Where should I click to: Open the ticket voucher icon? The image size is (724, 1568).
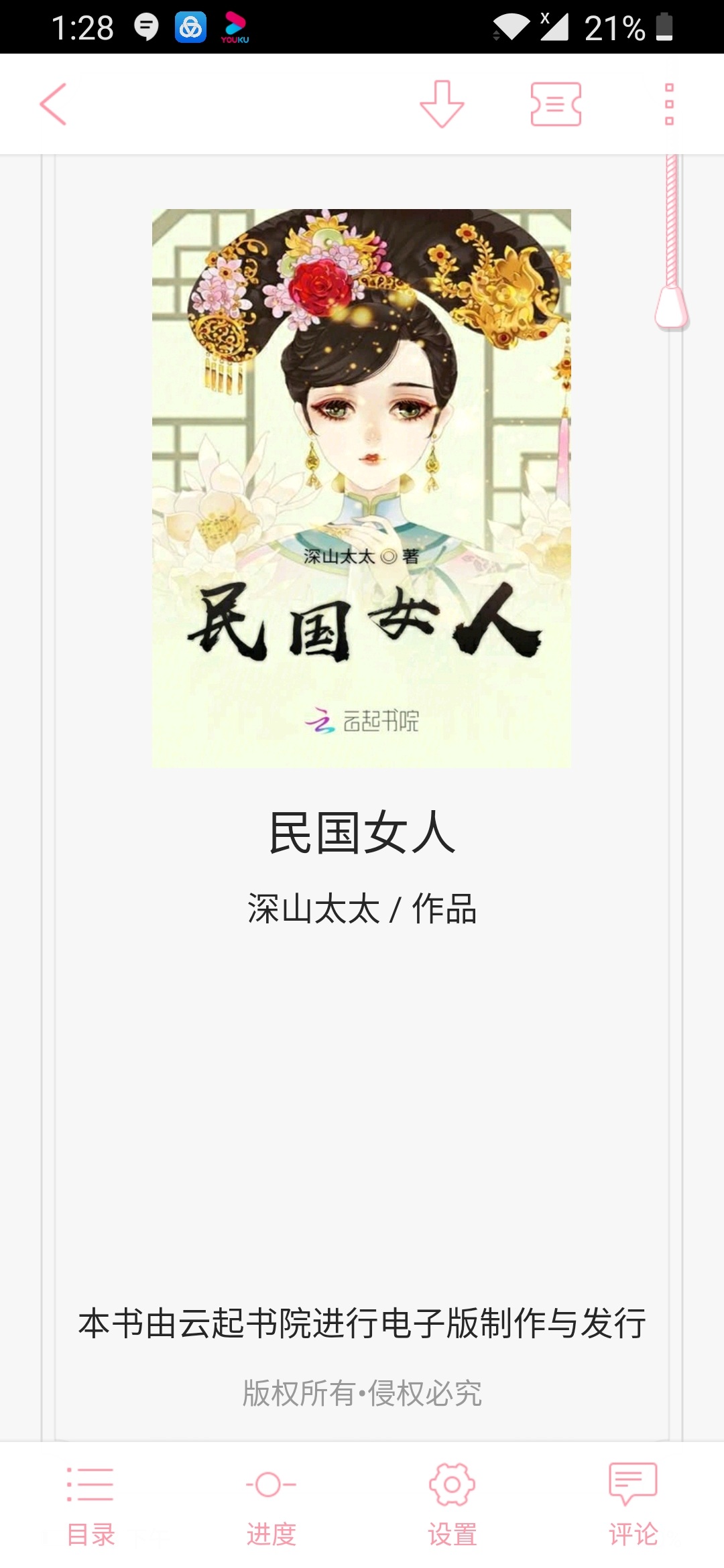(556, 104)
